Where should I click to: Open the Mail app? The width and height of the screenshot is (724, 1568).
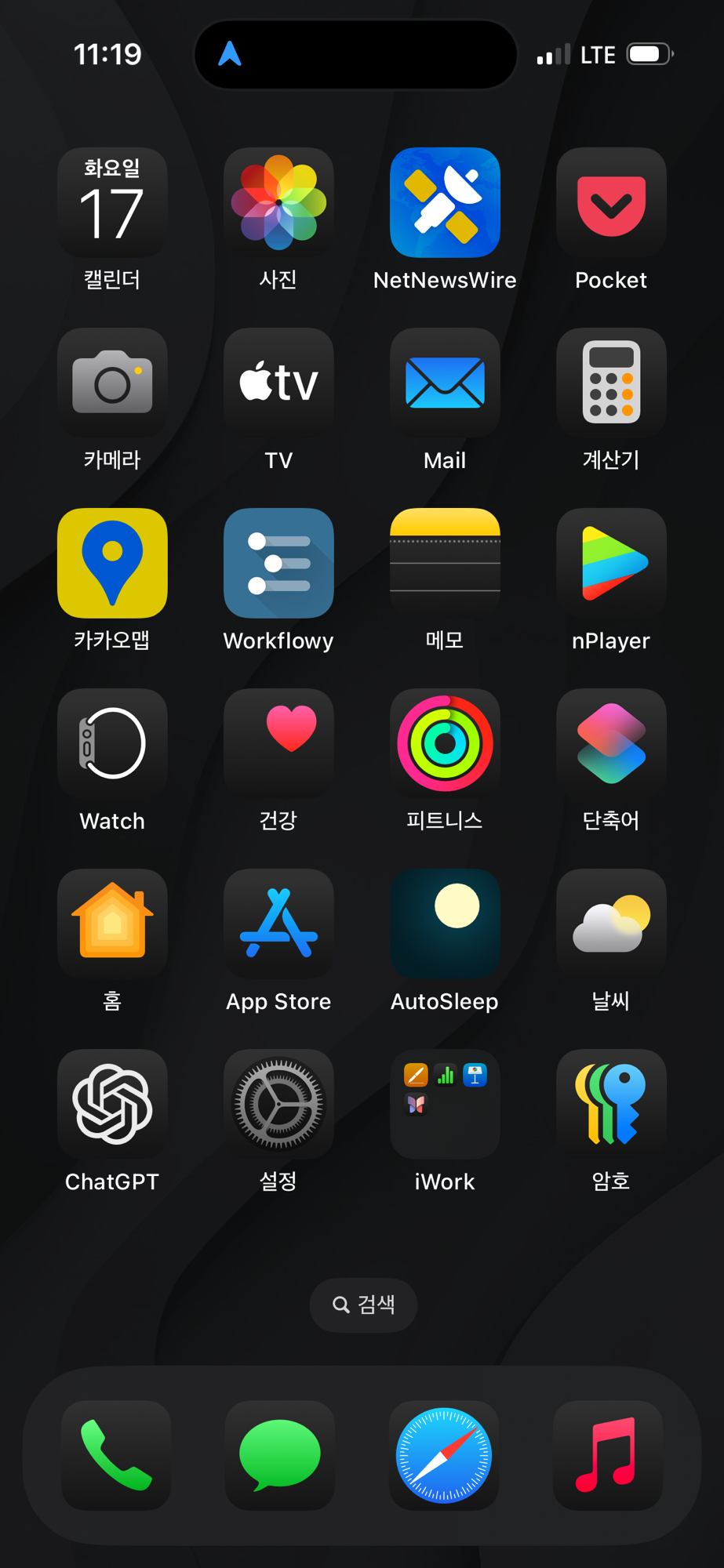tap(445, 383)
